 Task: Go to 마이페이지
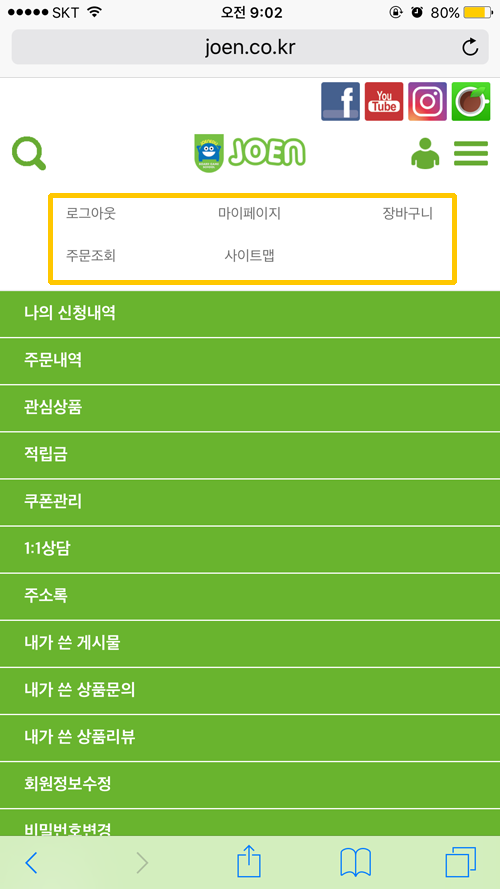pyautogui.click(x=249, y=214)
